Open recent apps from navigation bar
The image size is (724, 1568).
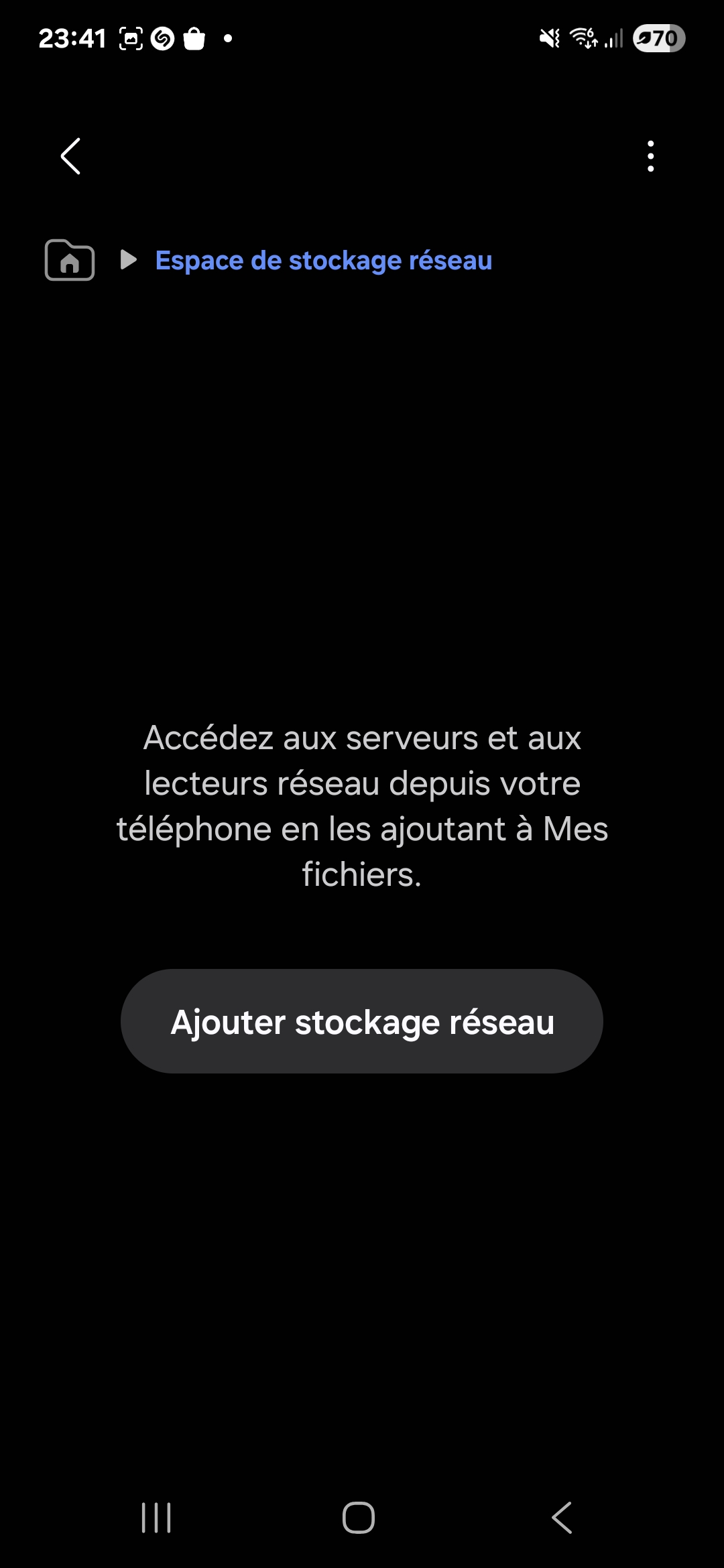pyautogui.click(x=156, y=1517)
